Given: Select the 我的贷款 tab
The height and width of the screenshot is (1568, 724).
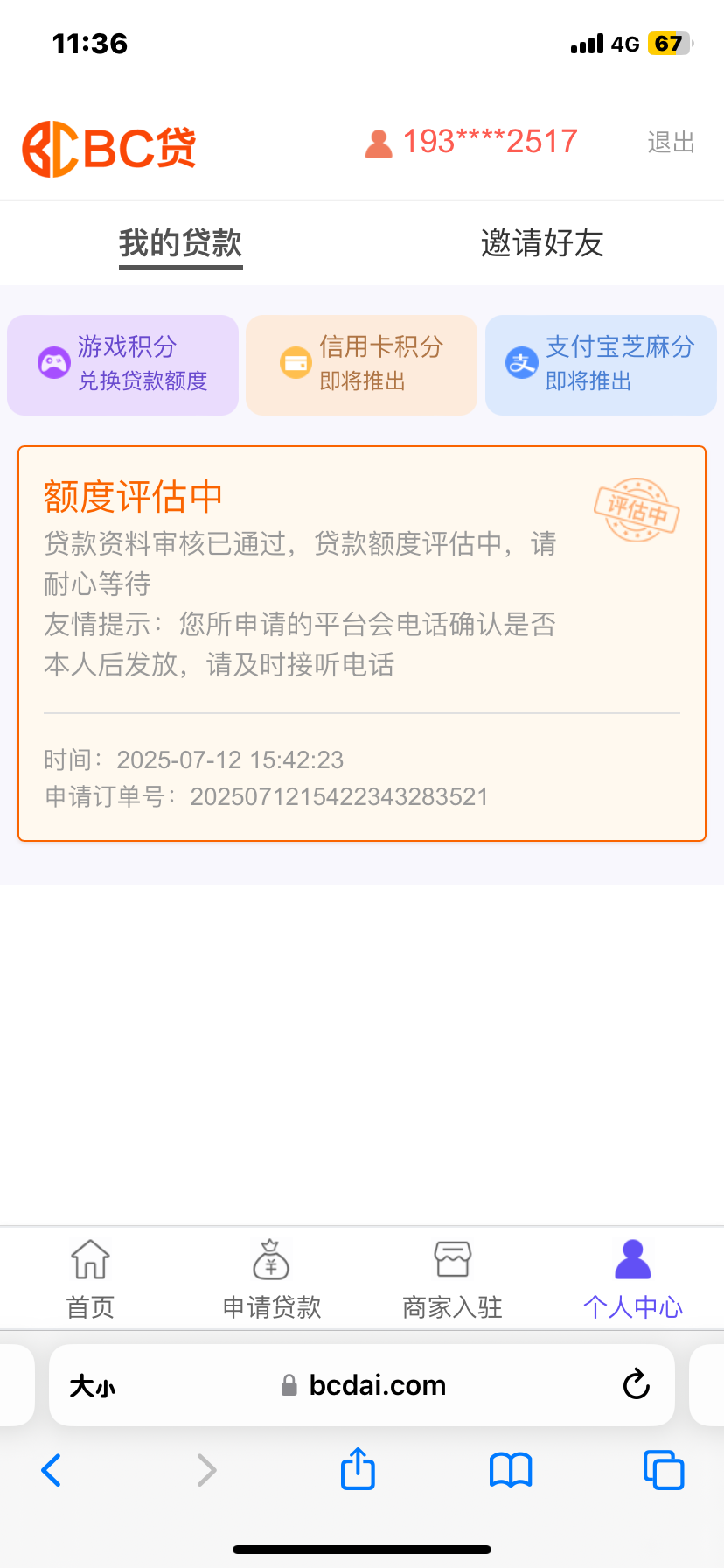Looking at the screenshot, I should pyautogui.click(x=180, y=243).
